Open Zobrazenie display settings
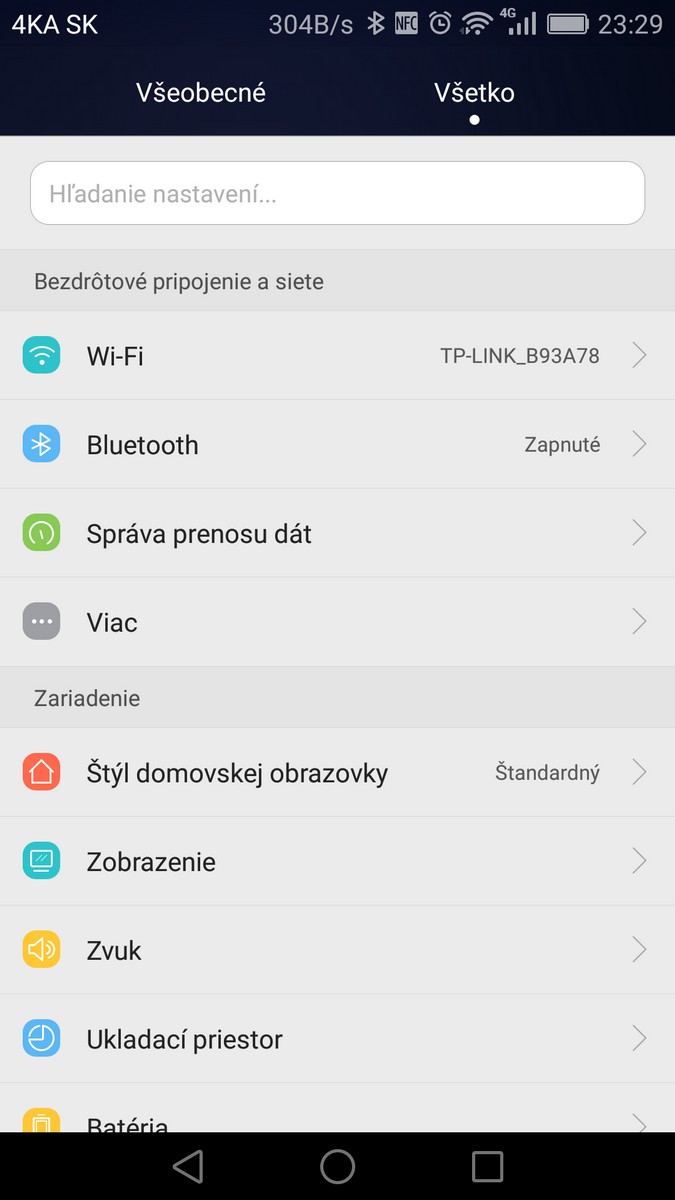This screenshot has height=1200, width=675. 337,861
